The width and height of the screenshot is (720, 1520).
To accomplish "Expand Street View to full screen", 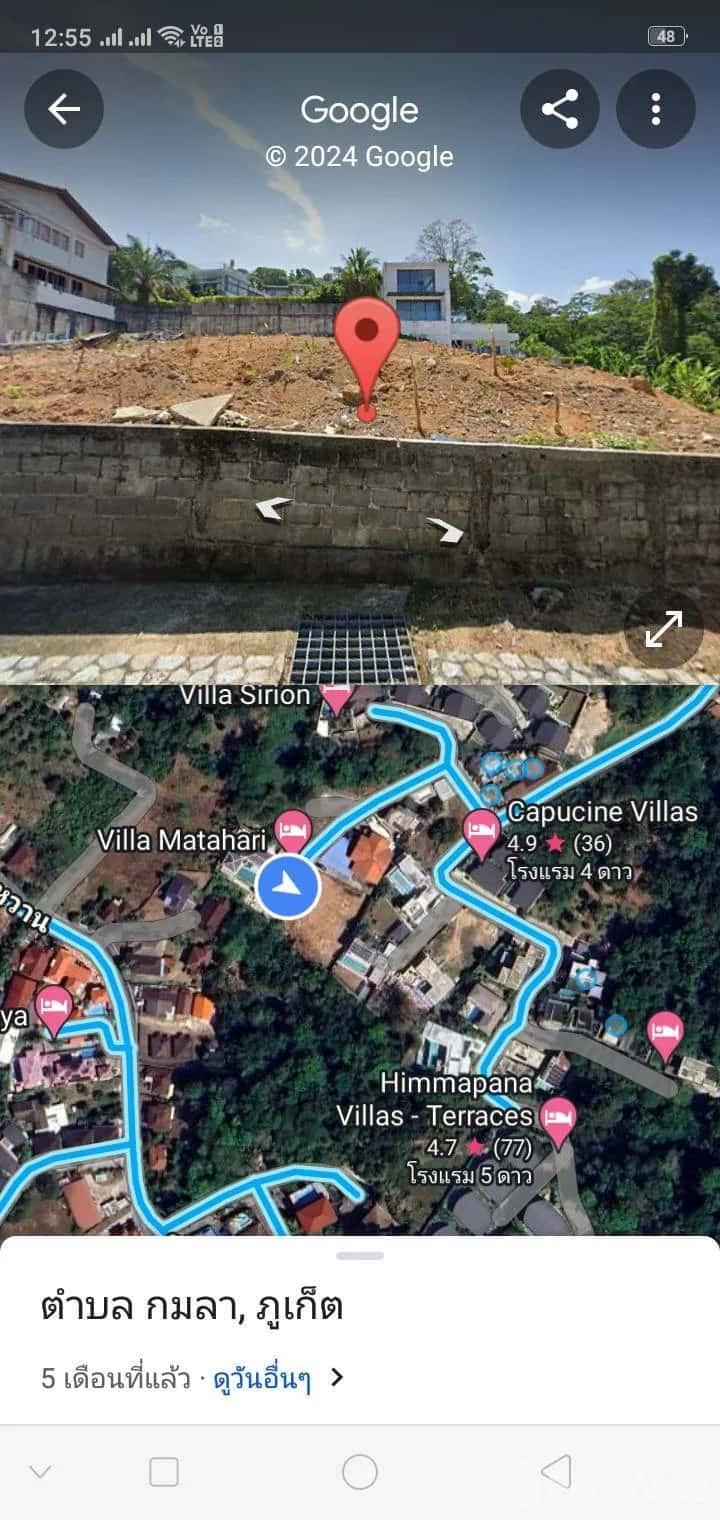I will tap(664, 630).
